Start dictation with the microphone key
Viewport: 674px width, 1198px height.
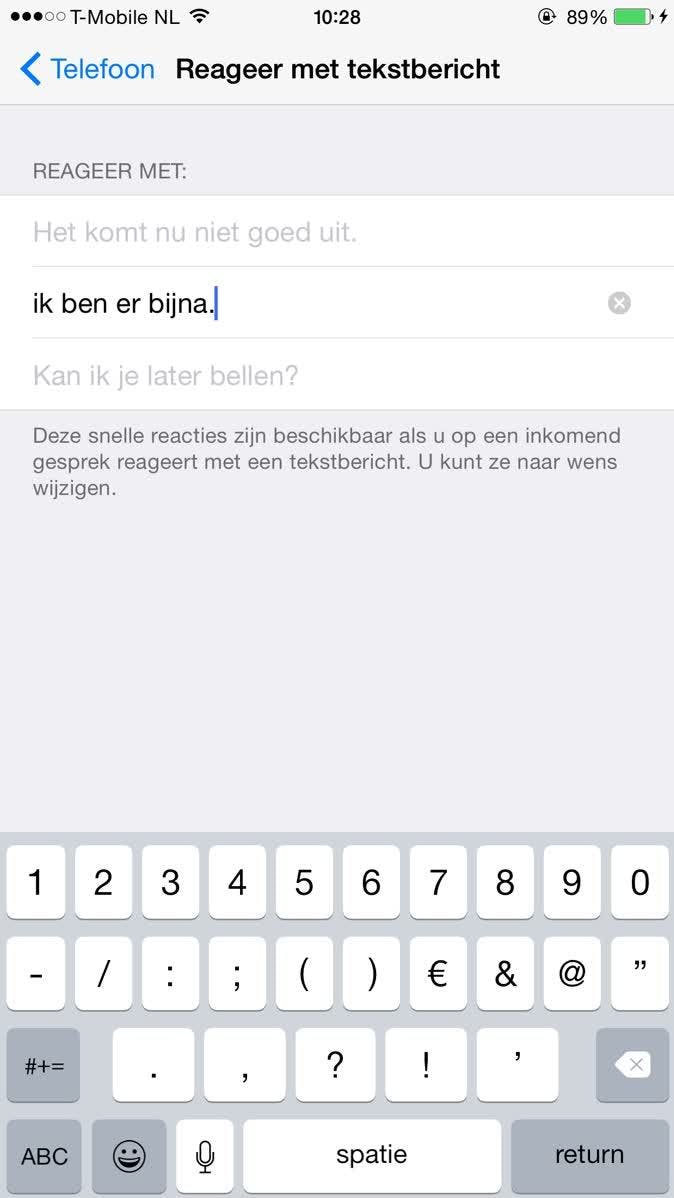click(x=205, y=1156)
